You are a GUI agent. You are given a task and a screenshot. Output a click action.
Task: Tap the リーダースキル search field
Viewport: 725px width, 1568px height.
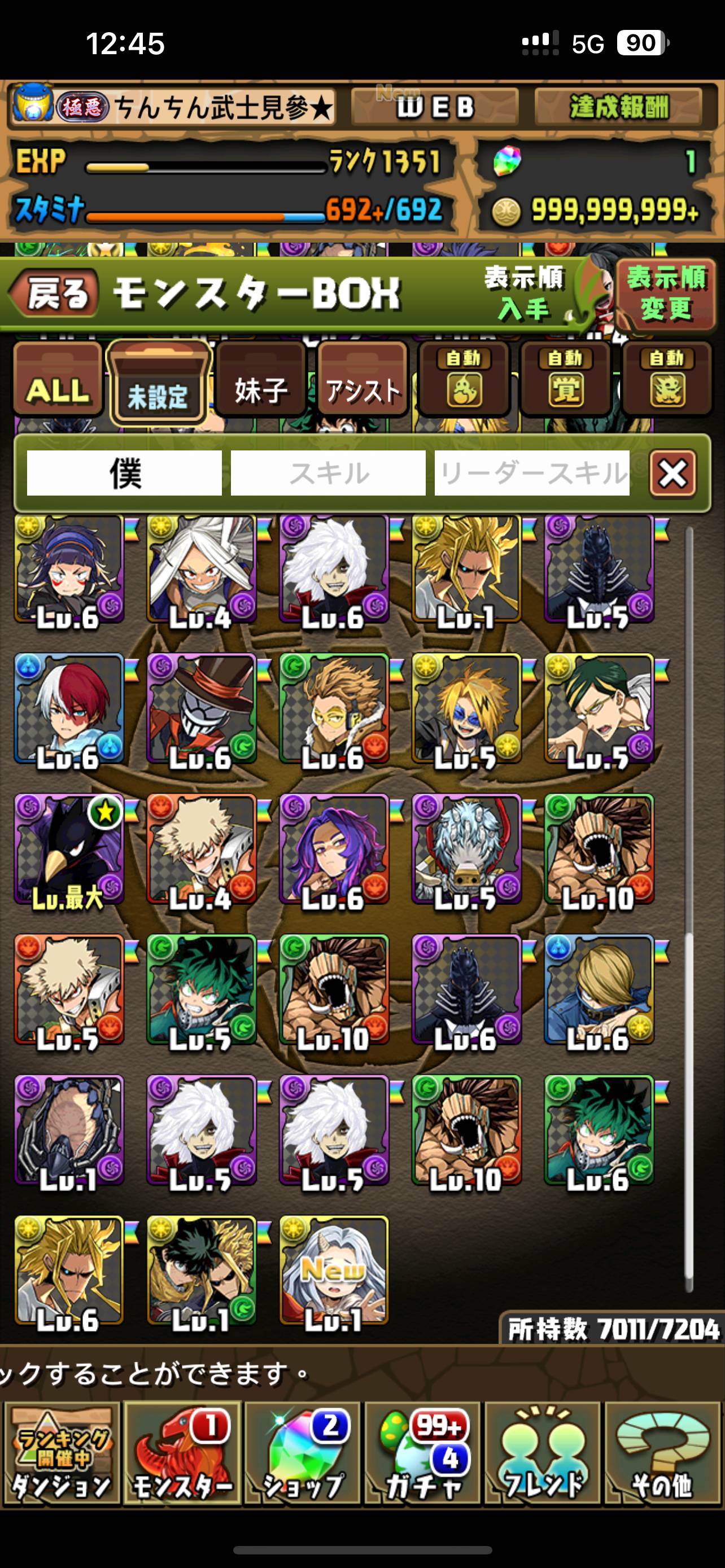[x=531, y=473]
